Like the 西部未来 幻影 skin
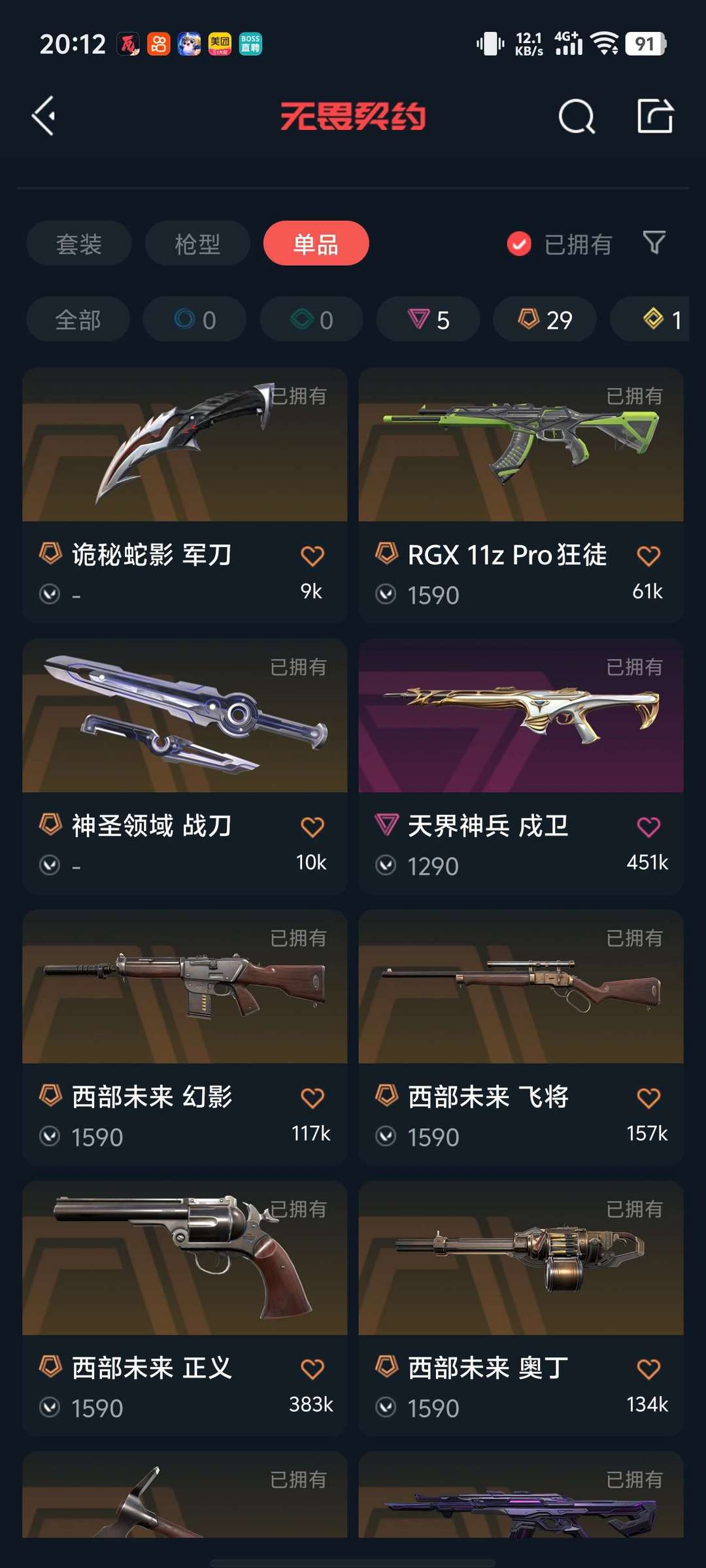The height and width of the screenshot is (1568, 706). 312,1098
